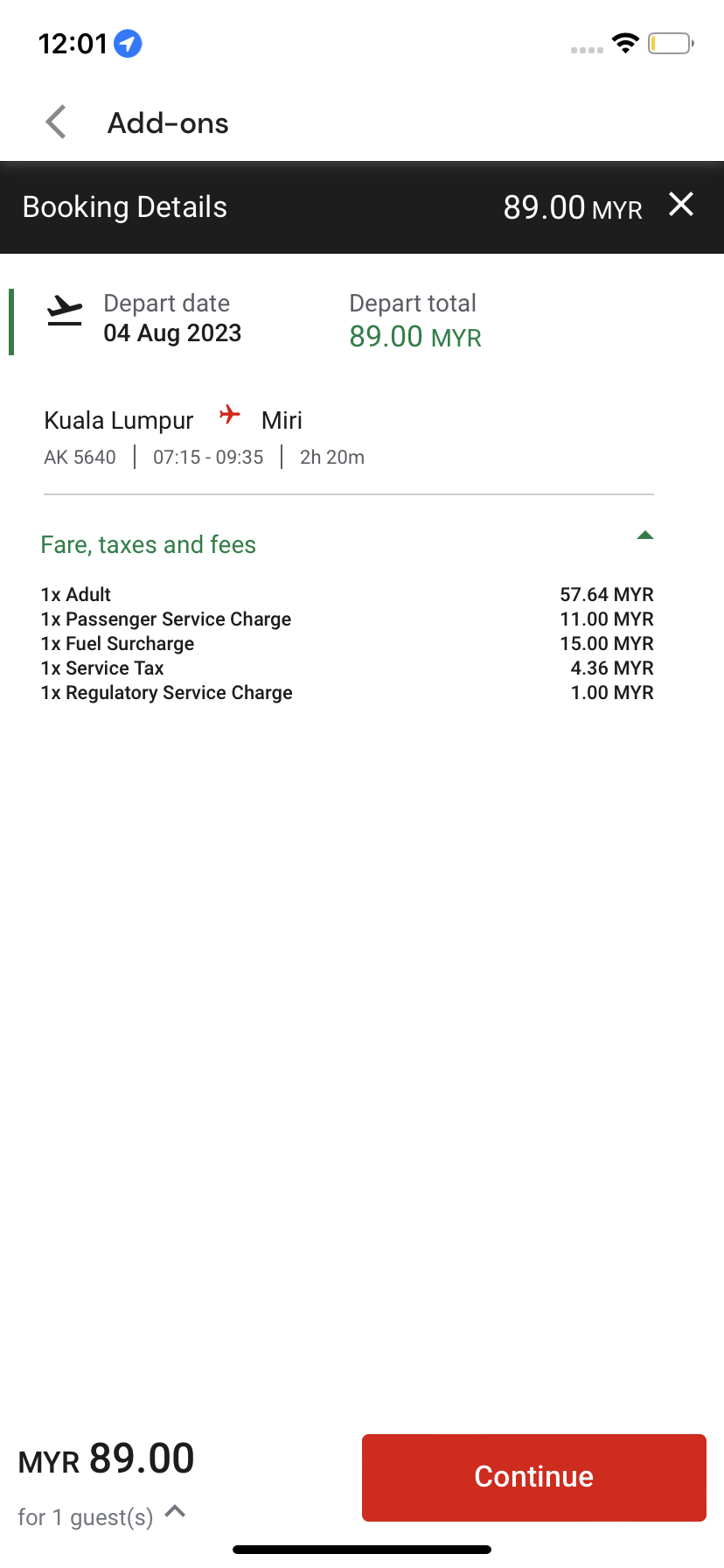
Task: Select the Add-ons title
Action: pyautogui.click(x=167, y=122)
